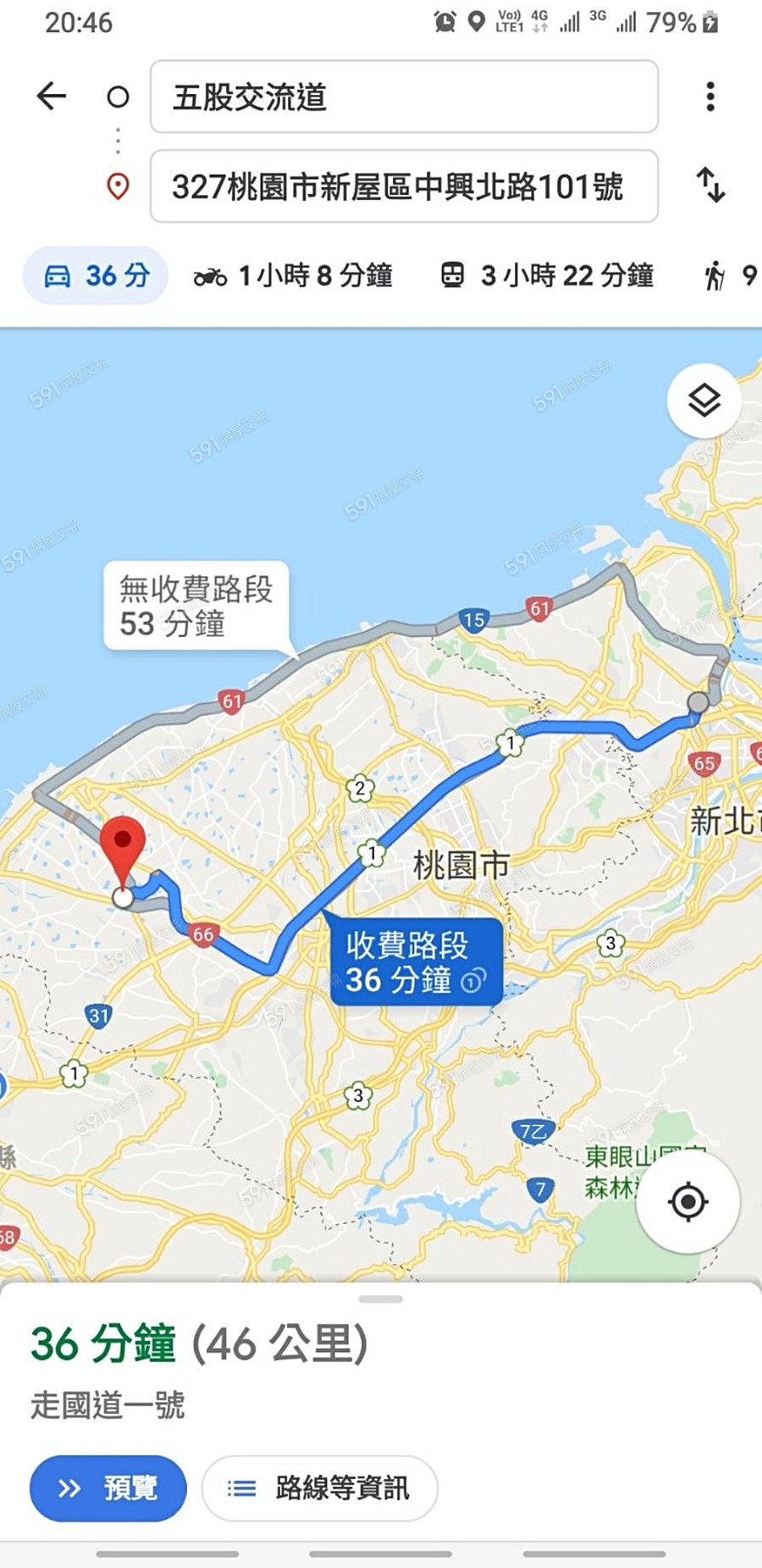Image resolution: width=762 pixels, height=1568 pixels.
Task: Swap origin and destination
Action: click(710, 185)
